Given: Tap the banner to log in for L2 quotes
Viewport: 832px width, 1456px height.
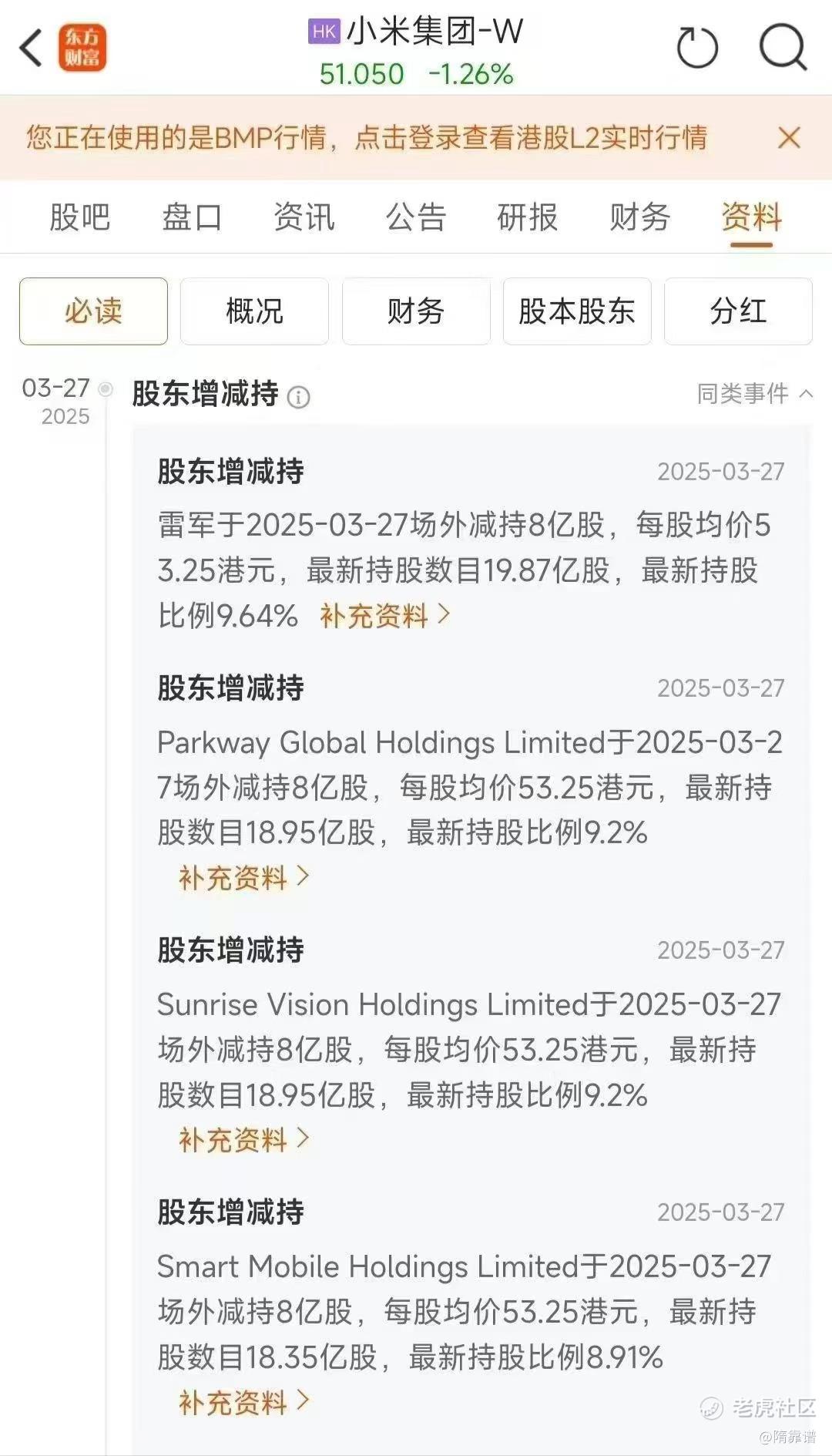Looking at the screenshot, I should tap(367, 138).
